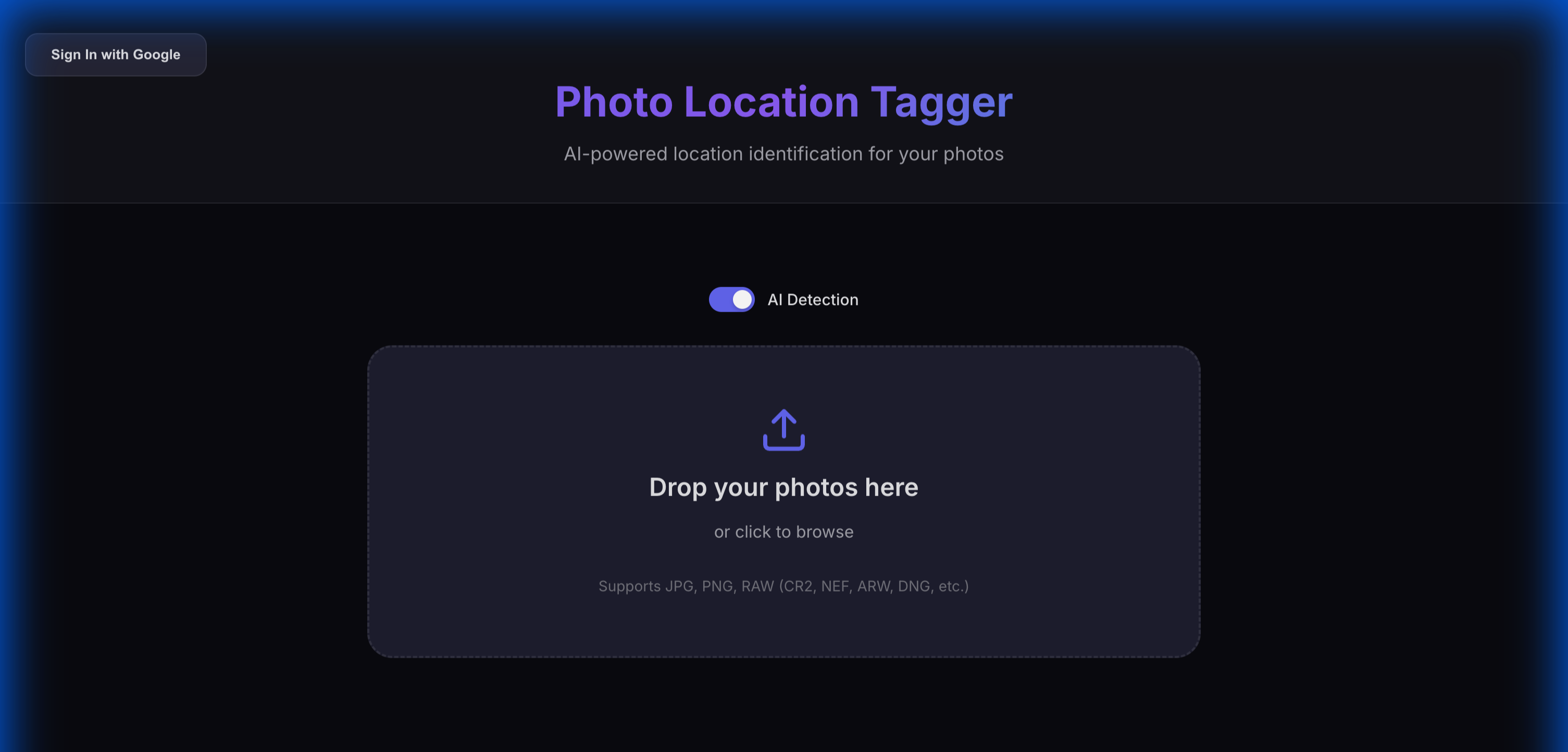Image resolution: width=1568 pixels, height=752 pixels.
Task: Open the photo drop zone to browse files
Action: tap(783, 500)
